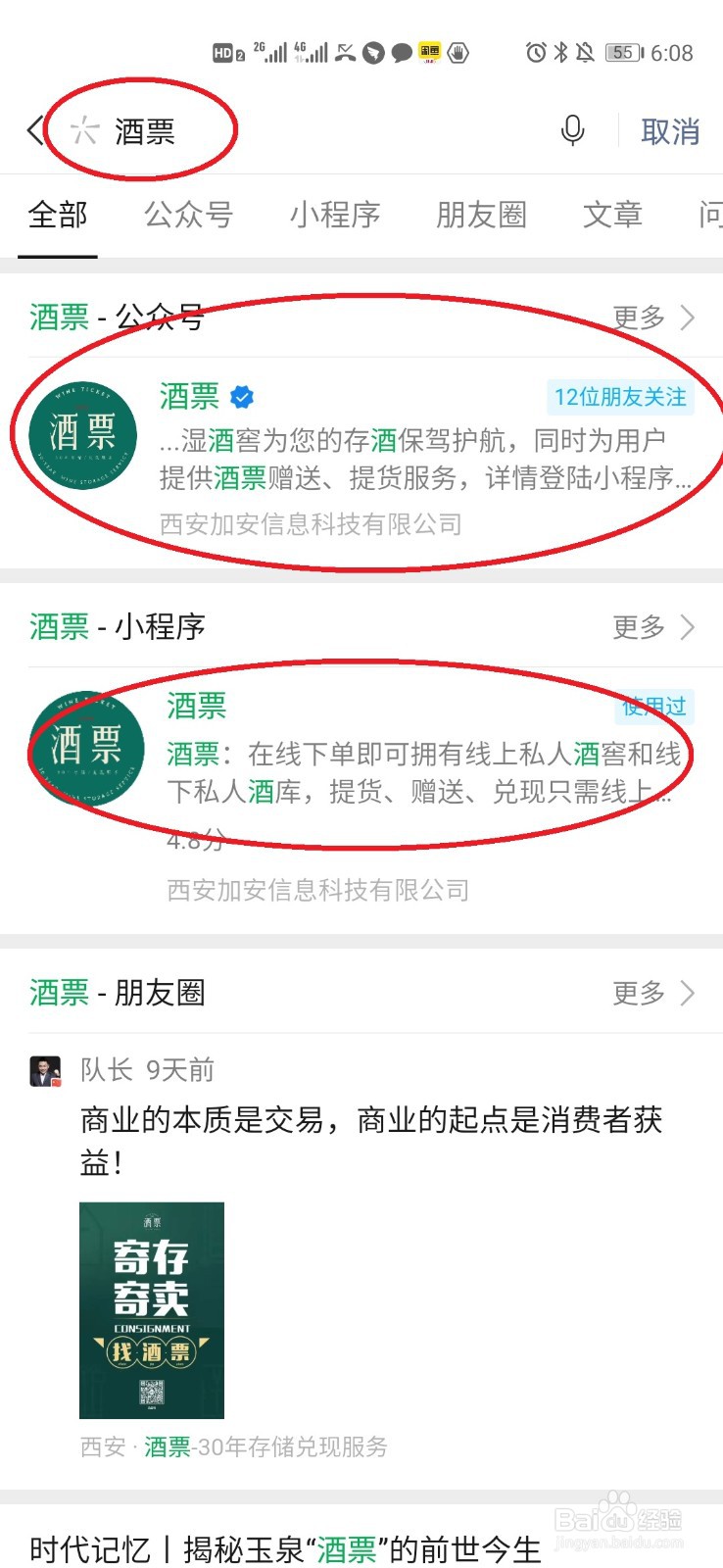The width and height of the screenshot is (723, 1568).
Task: Tap 取消 to cancel search
Action: coord(670,130)
